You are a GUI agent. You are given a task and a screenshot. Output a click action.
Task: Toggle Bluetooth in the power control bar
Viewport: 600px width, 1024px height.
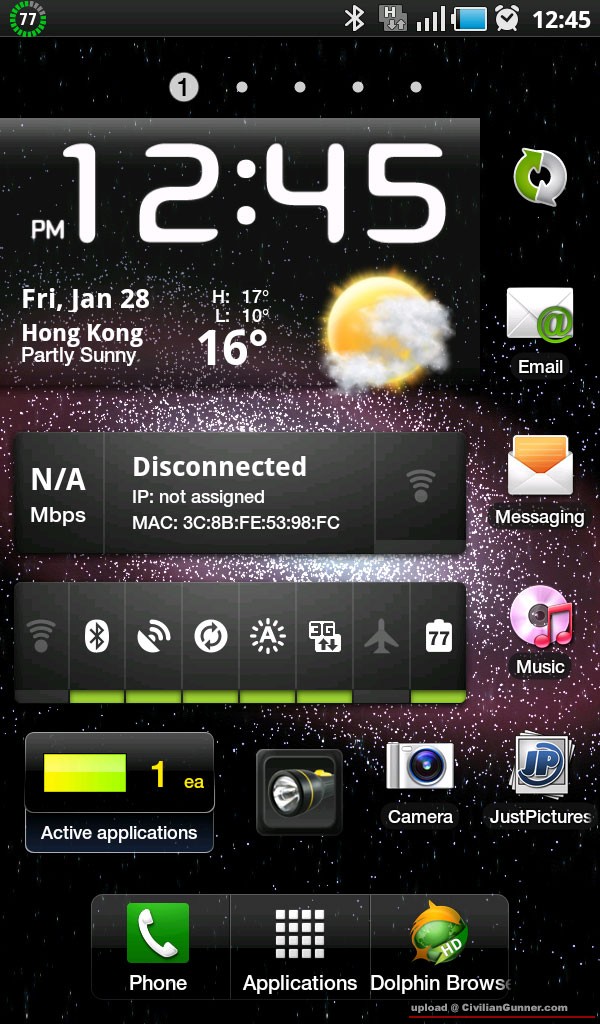click(x=96, y=636)
